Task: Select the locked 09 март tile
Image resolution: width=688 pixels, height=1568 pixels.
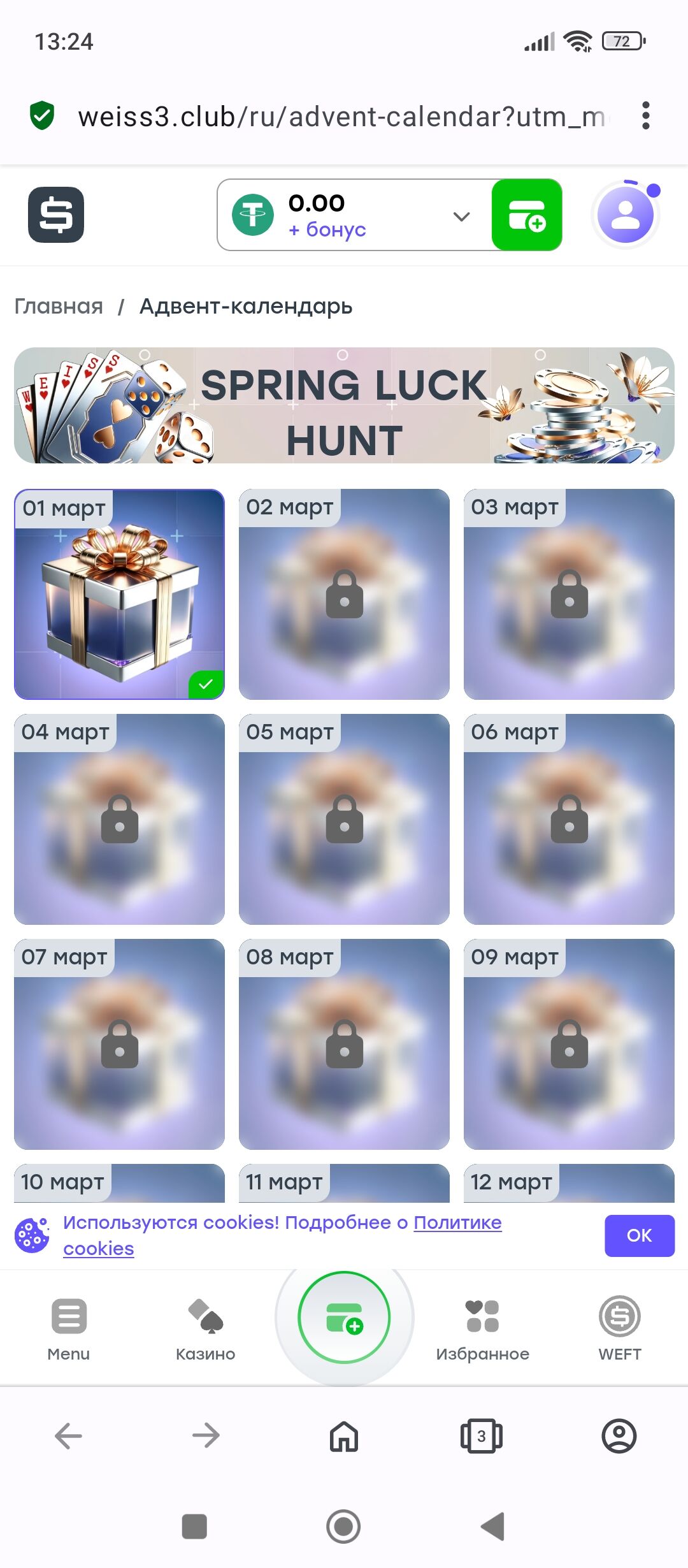Action: tap(569, 1044)
